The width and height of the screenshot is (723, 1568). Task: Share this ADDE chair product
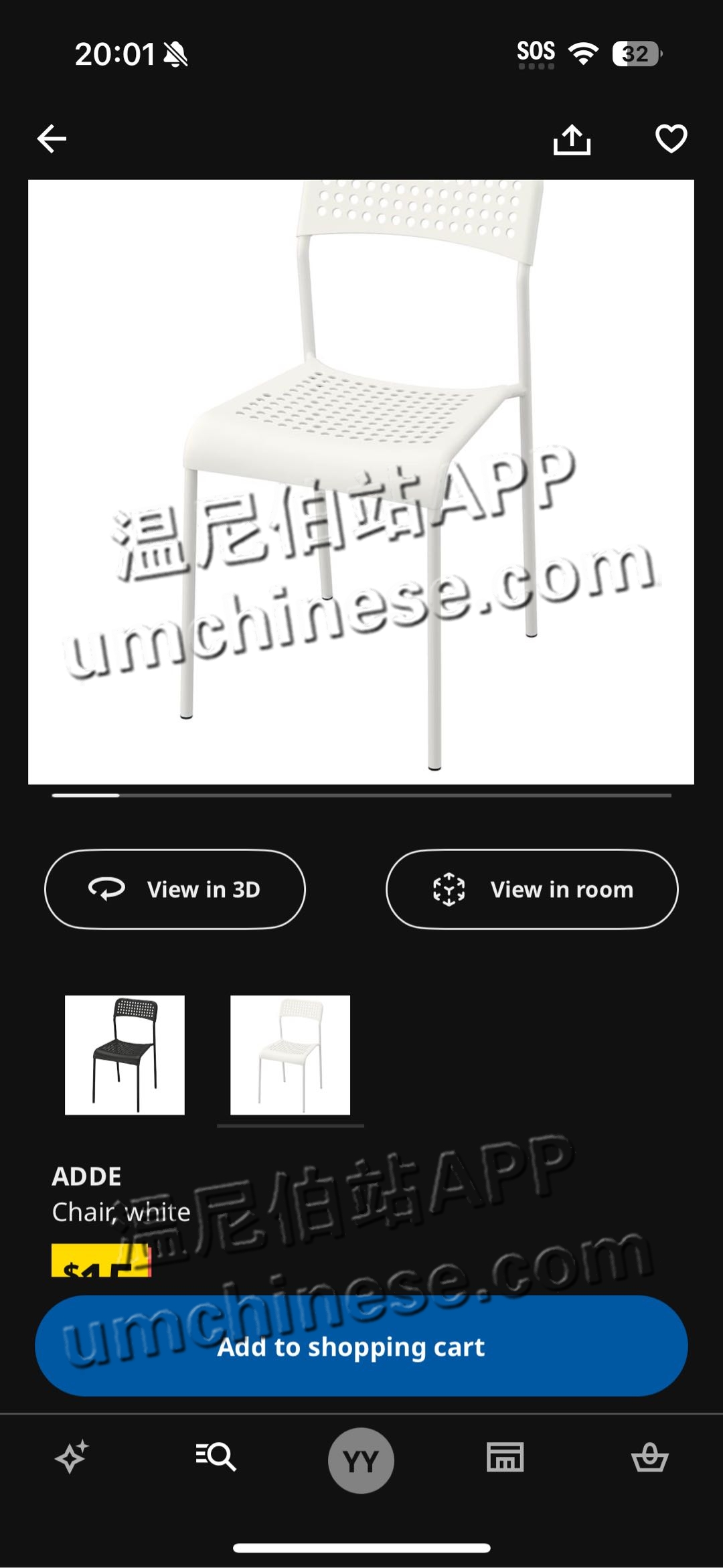click(572, 139)
